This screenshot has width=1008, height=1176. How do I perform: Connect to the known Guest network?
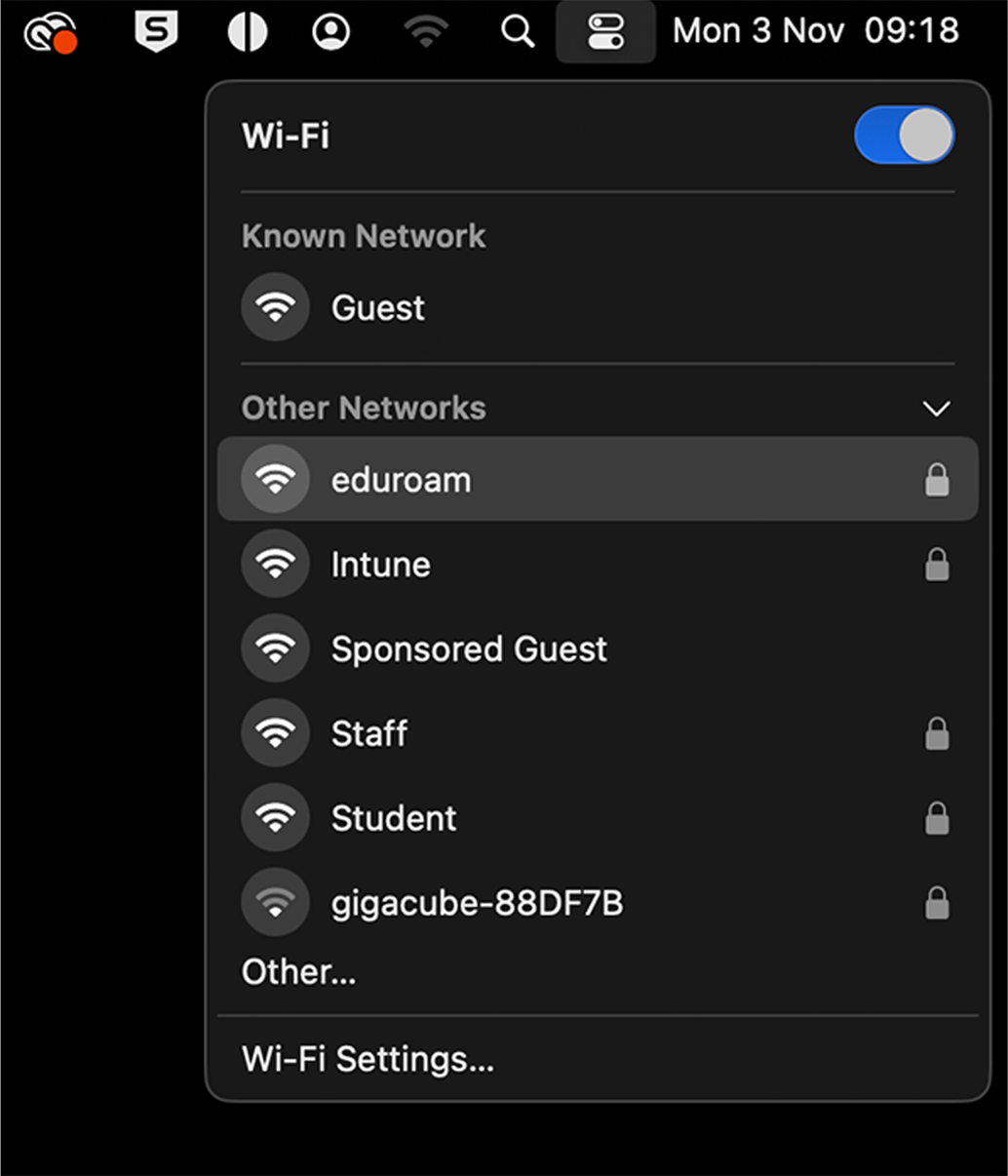pos(378,308)
